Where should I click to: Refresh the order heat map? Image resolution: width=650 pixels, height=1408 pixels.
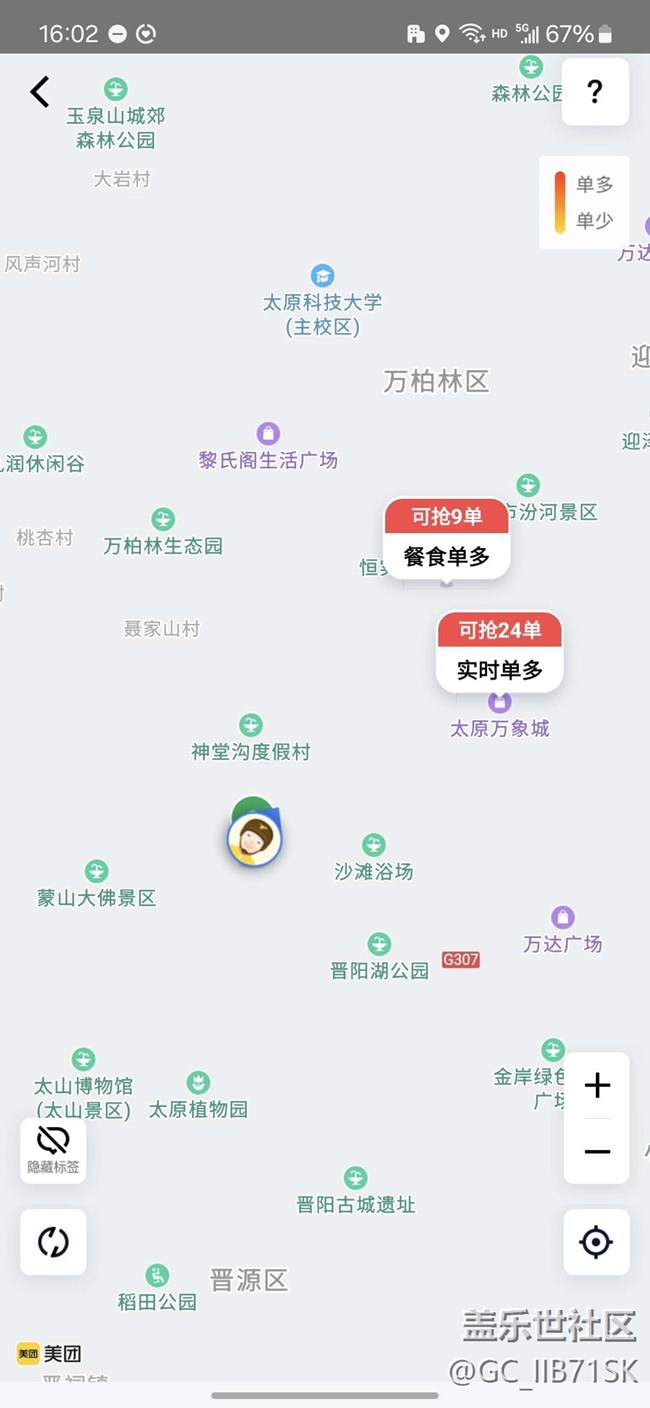pyautogui.click(x=53, y=1242)
